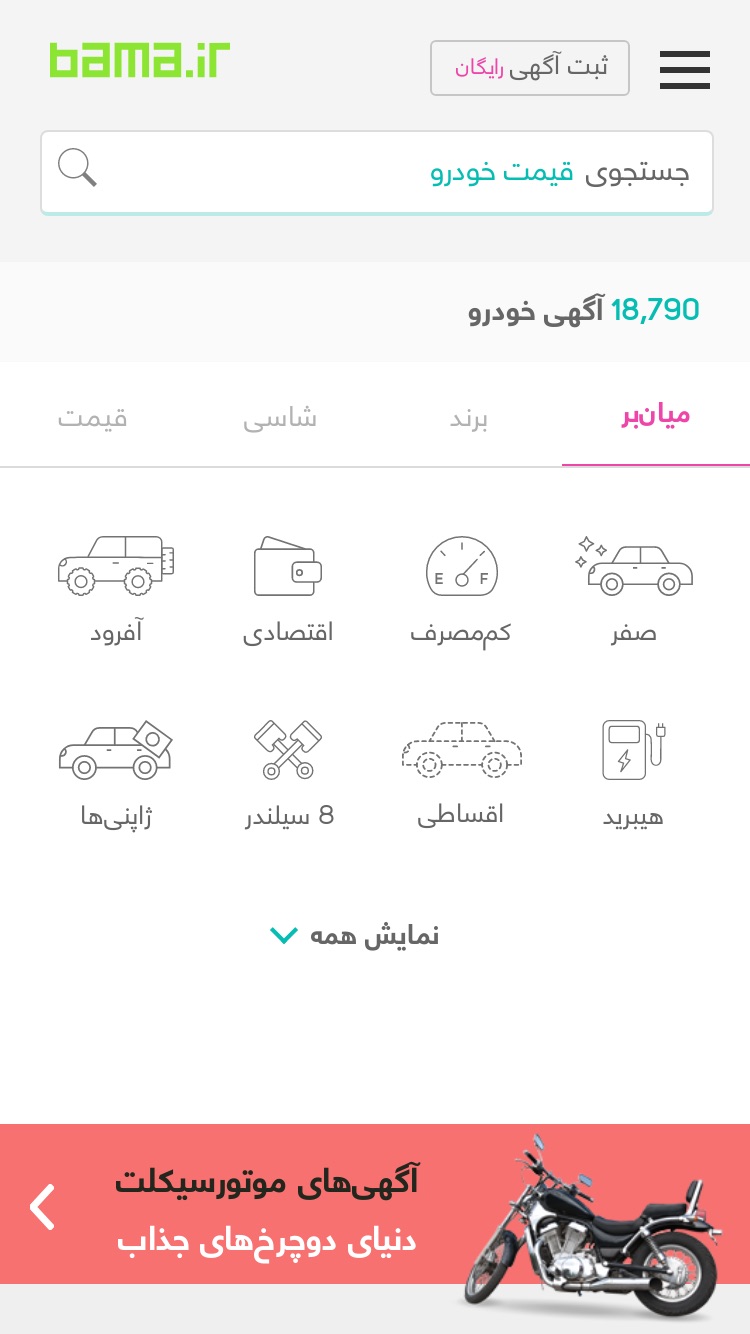Select the میان‌بر tab
Screen dimensions: 750x1334
coord(656,416)
